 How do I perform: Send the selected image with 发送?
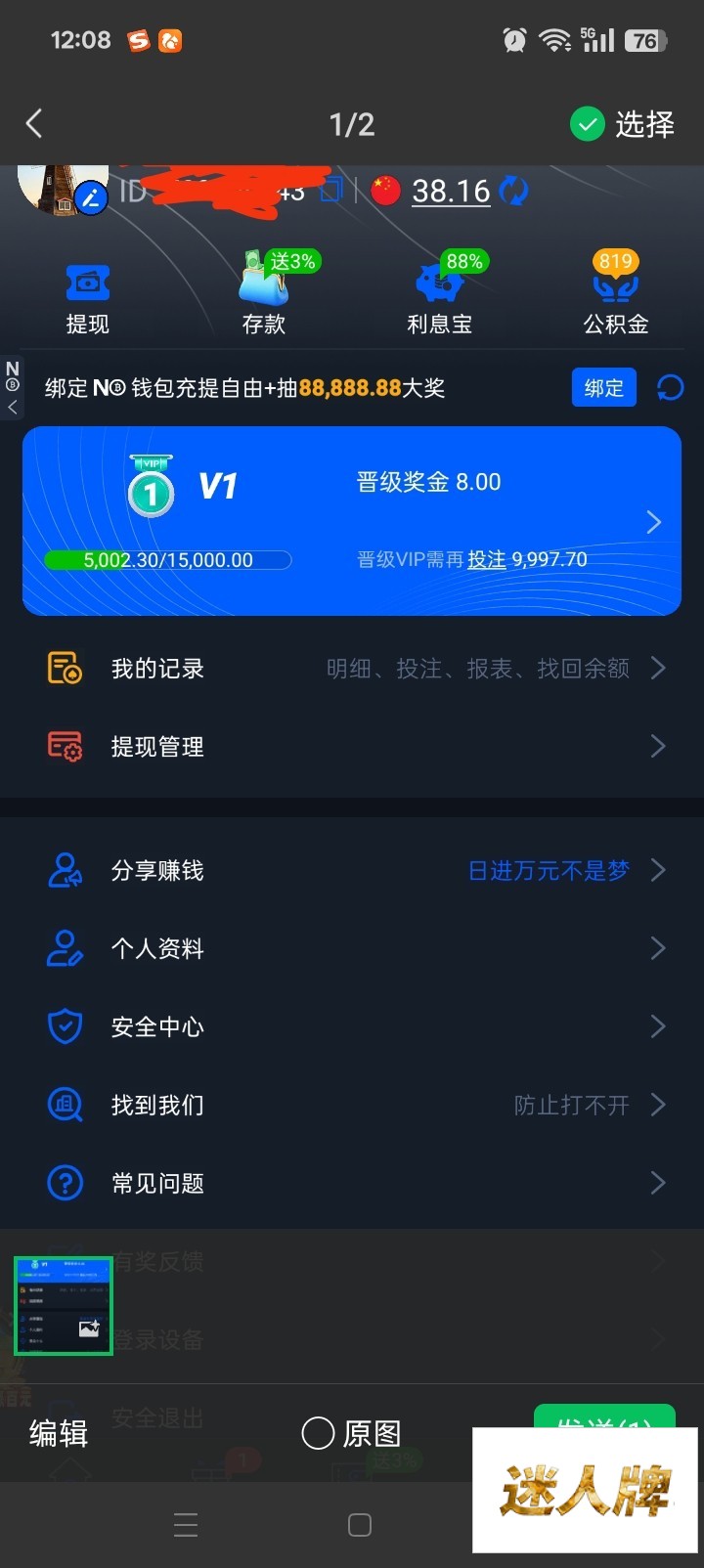[x=604, y=1417]
